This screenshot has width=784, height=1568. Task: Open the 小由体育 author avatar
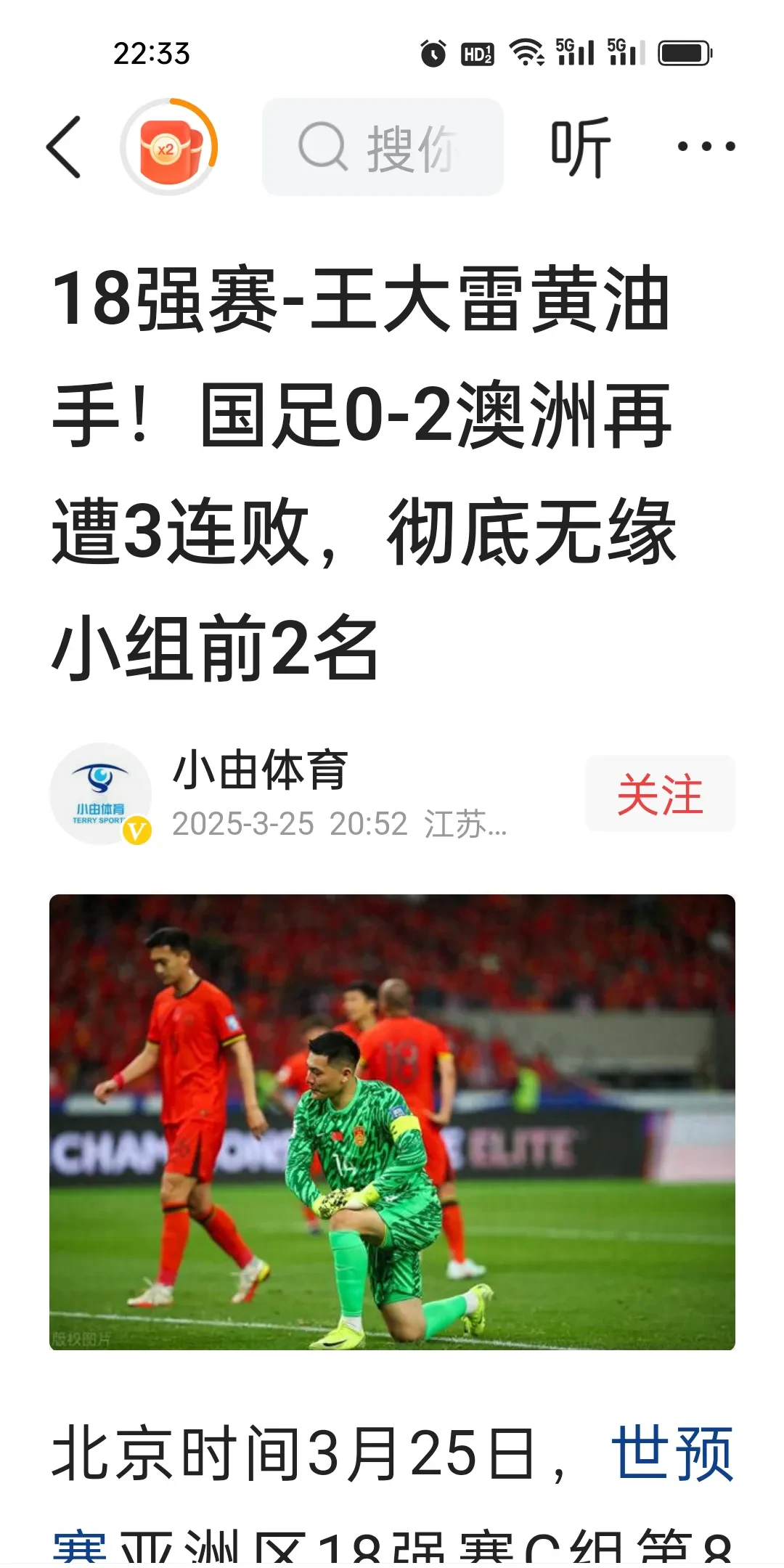100,793
